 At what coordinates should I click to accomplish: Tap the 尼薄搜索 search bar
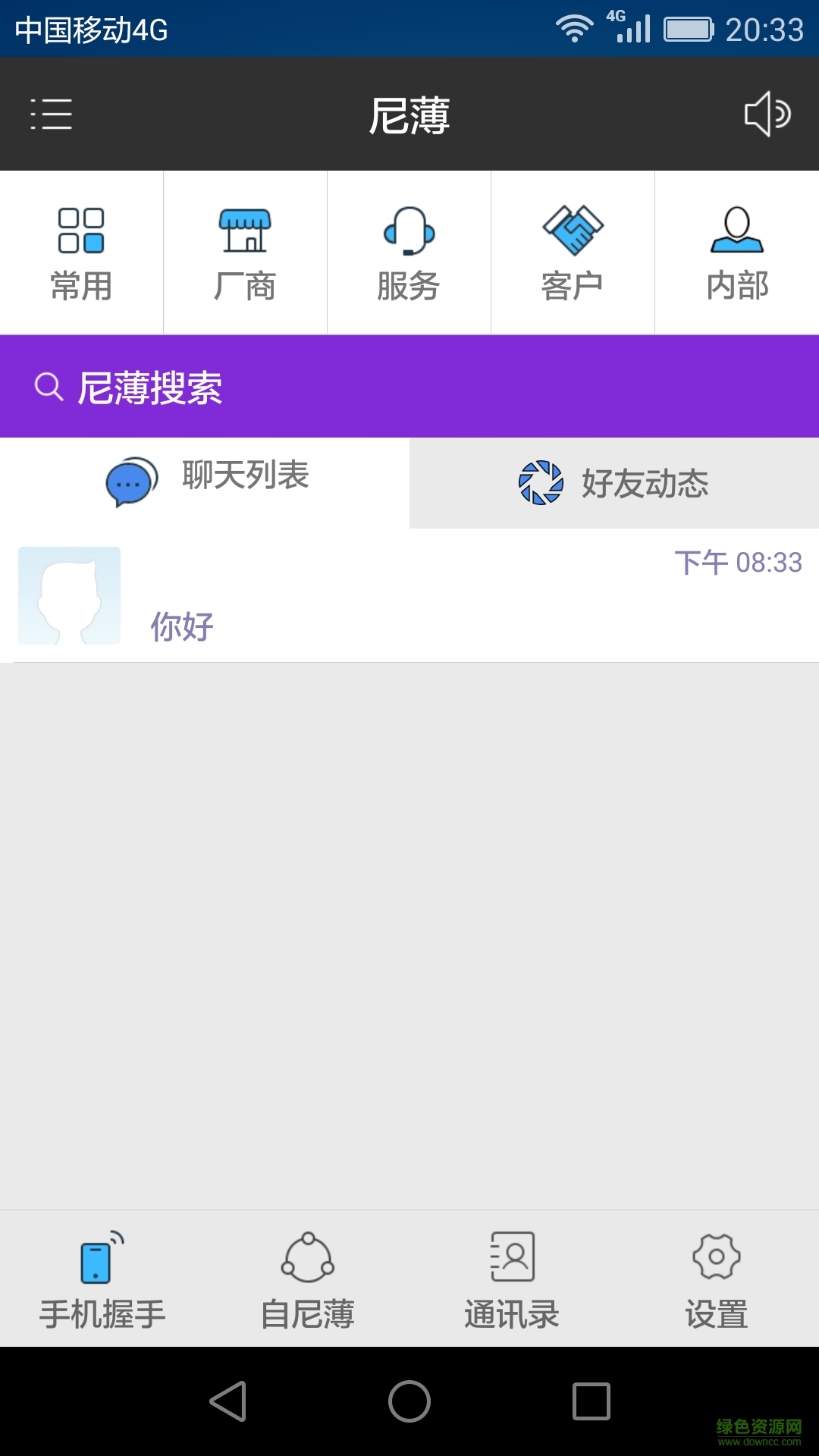(409, 387)
